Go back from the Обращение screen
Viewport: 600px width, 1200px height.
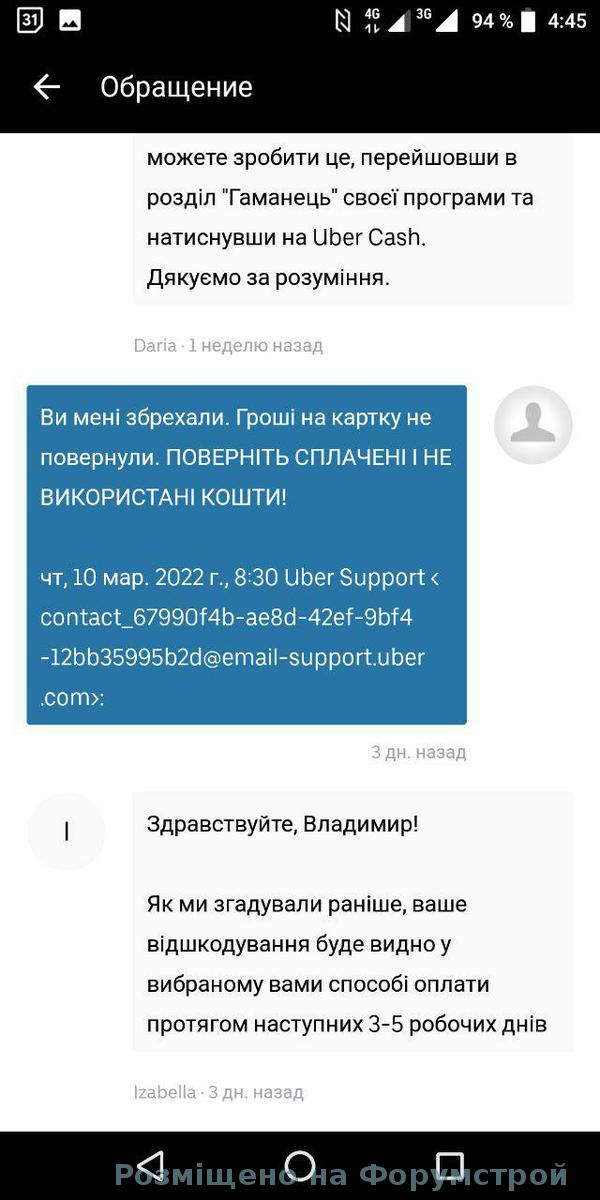47,87
